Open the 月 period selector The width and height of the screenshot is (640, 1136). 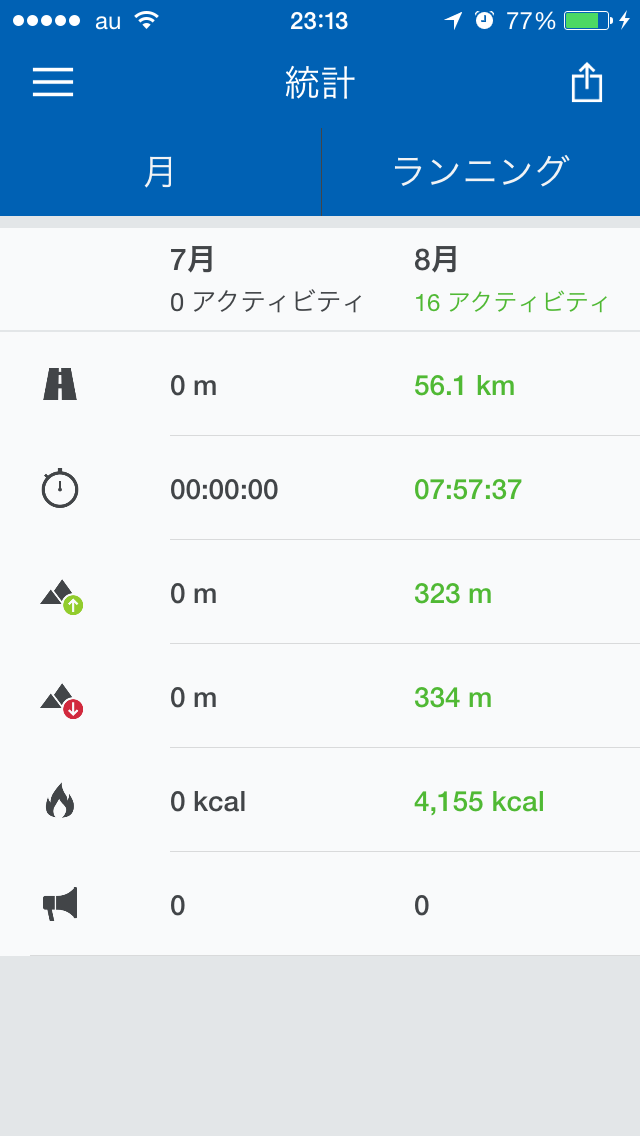159,172
